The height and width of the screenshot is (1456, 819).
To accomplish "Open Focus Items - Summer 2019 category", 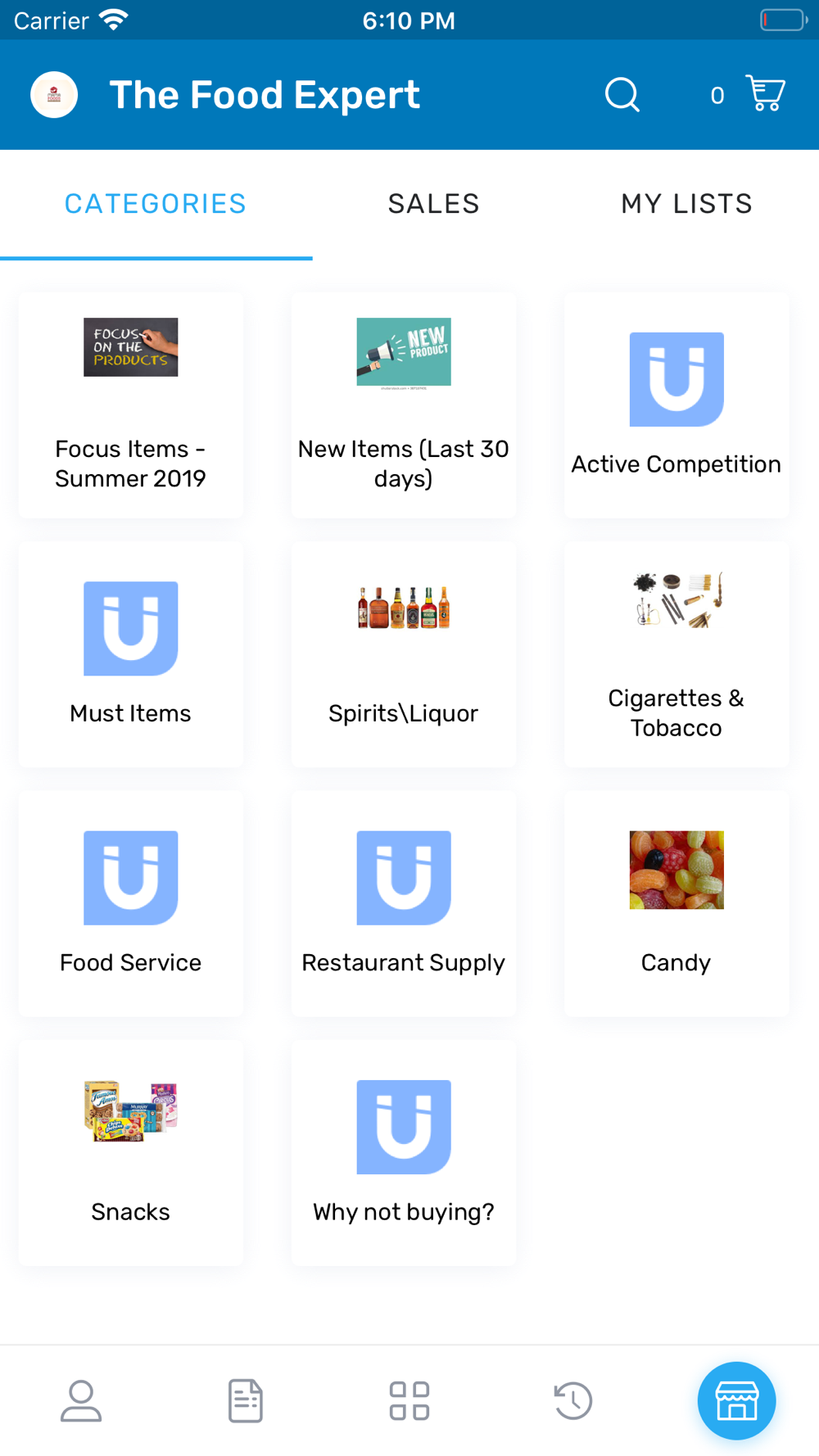I will (x=131, y=406).
